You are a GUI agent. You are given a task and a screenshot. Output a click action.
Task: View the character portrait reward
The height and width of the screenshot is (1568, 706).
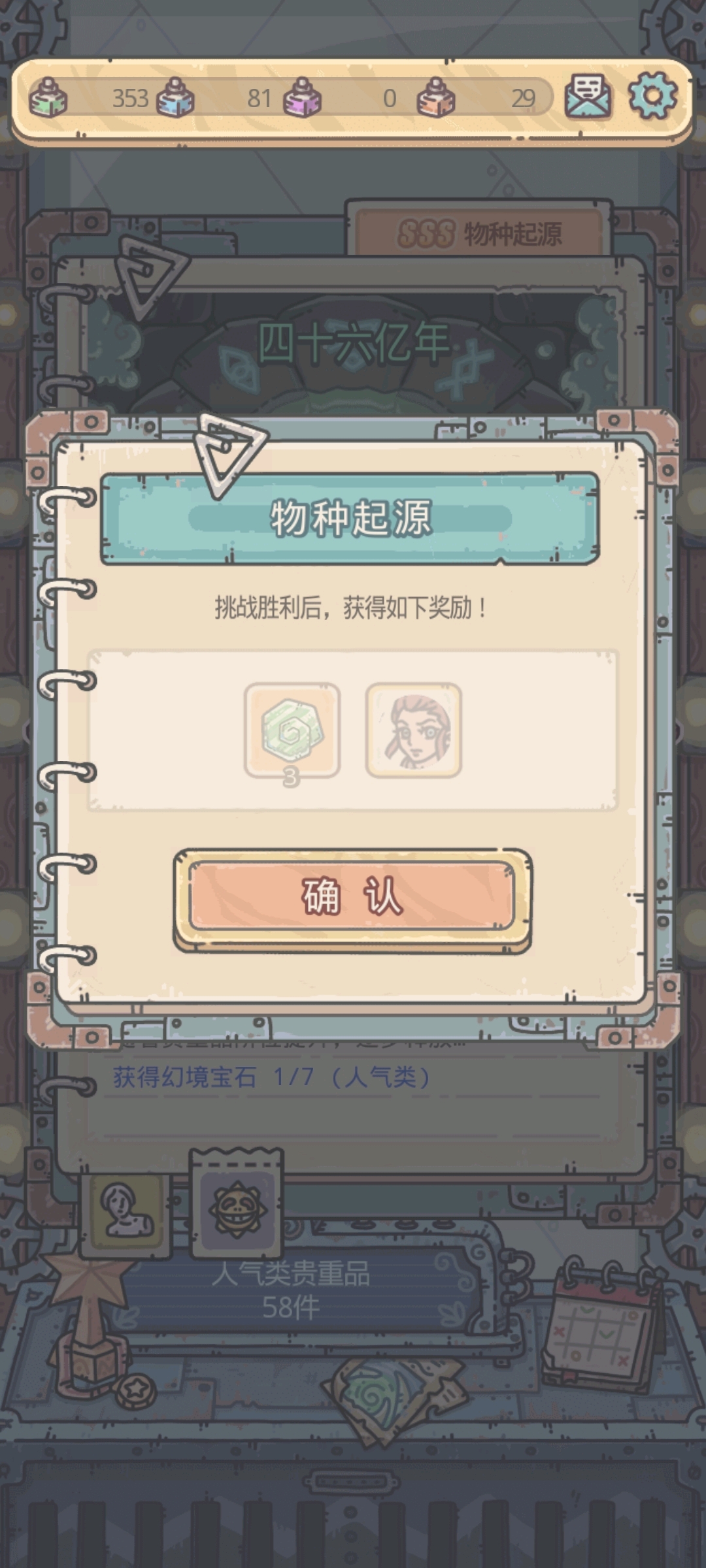click(x=414, y=730)
